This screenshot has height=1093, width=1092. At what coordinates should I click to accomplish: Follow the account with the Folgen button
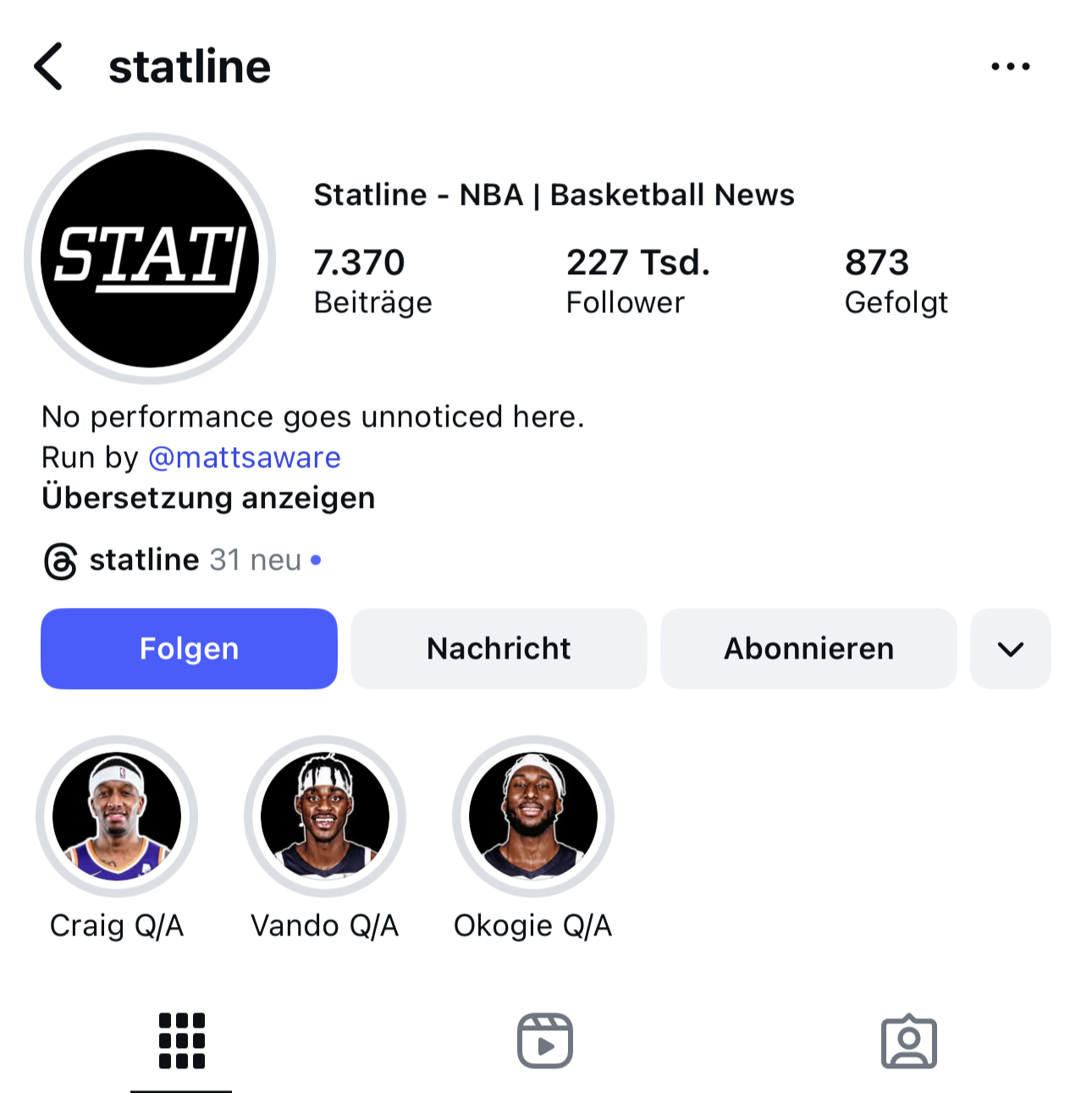(189, 649)
